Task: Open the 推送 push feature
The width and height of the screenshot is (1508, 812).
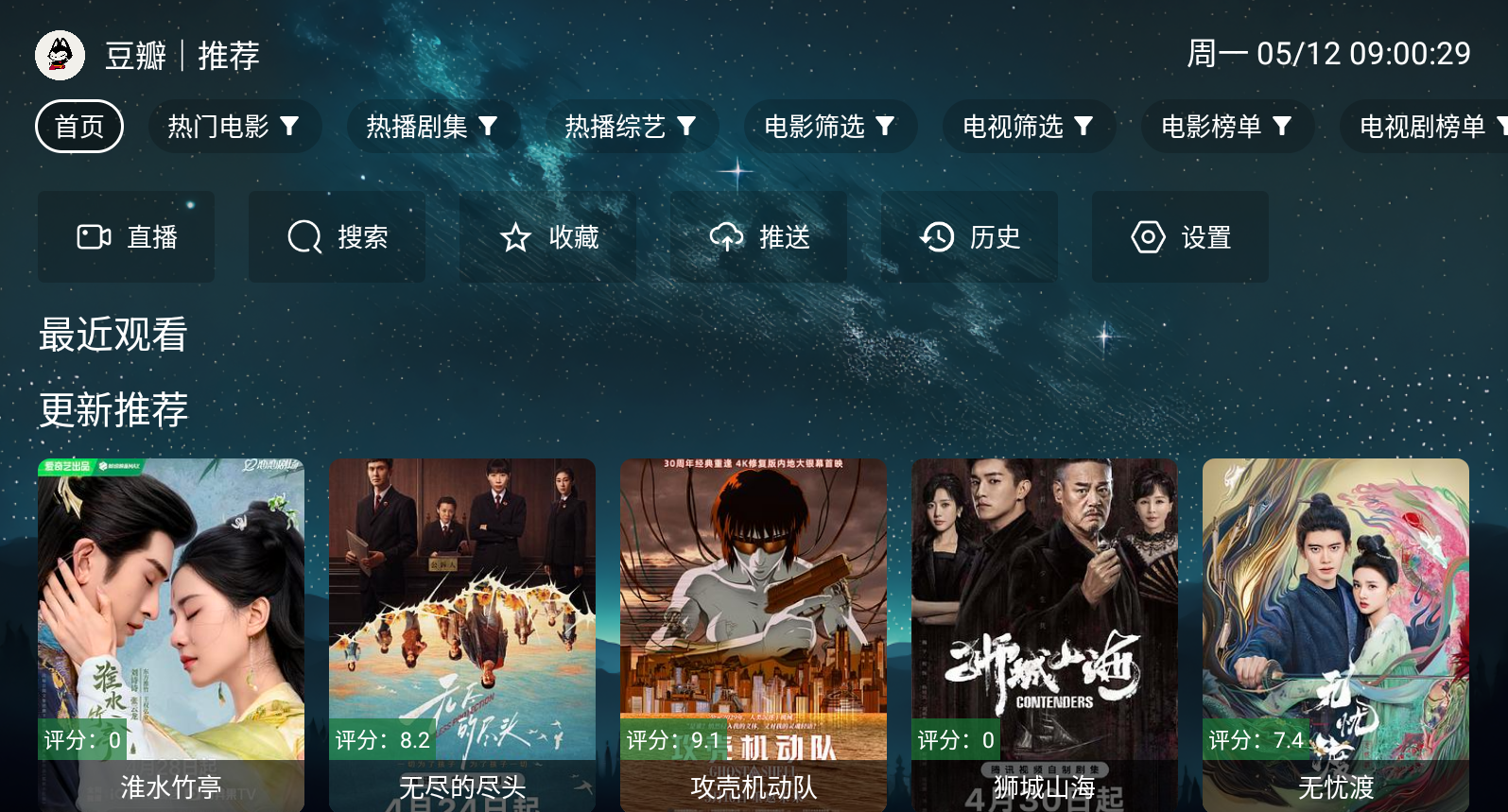Action: click(x=759, y=237)
